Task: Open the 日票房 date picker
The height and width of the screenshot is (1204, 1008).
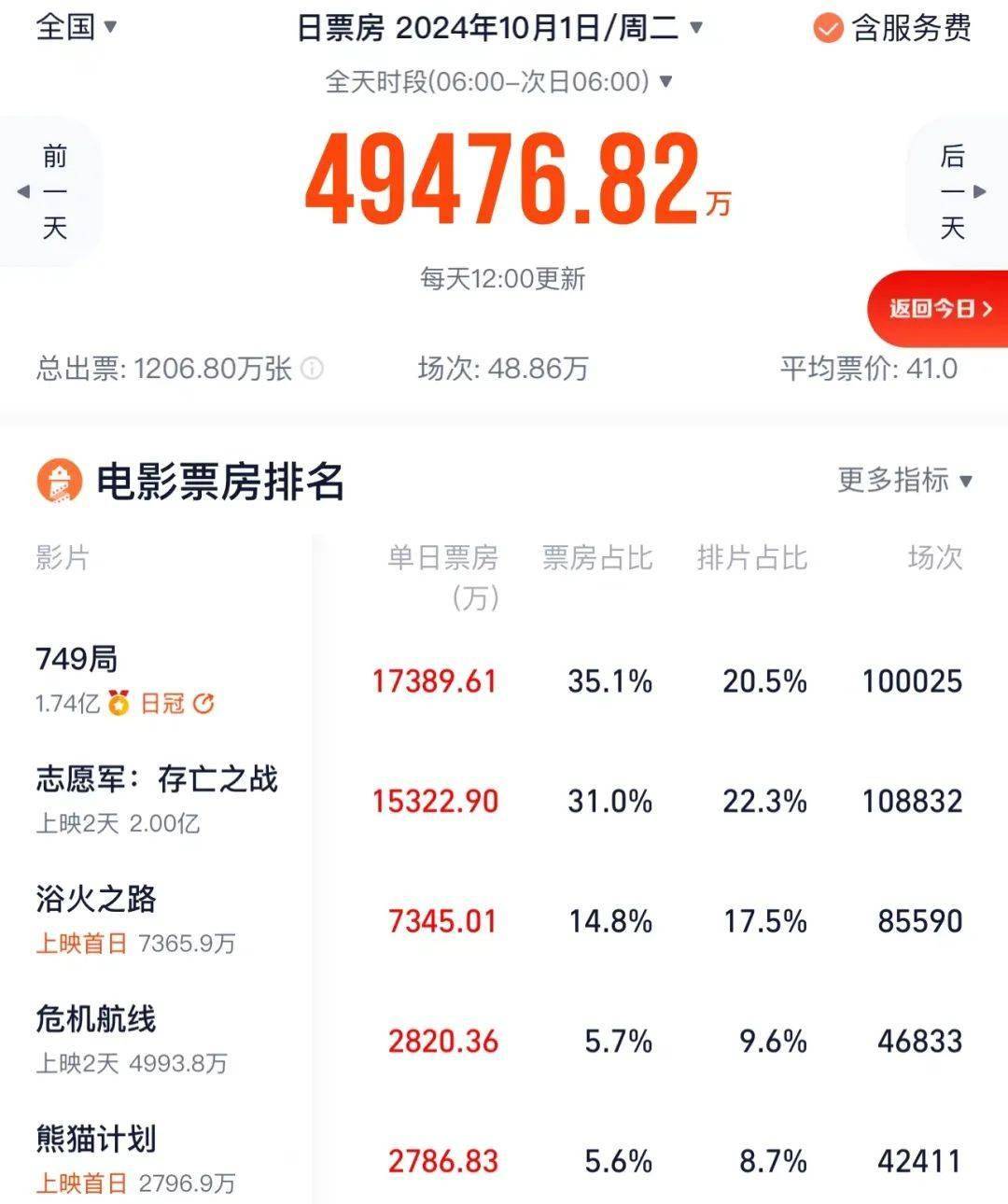Action: [499, 28]
